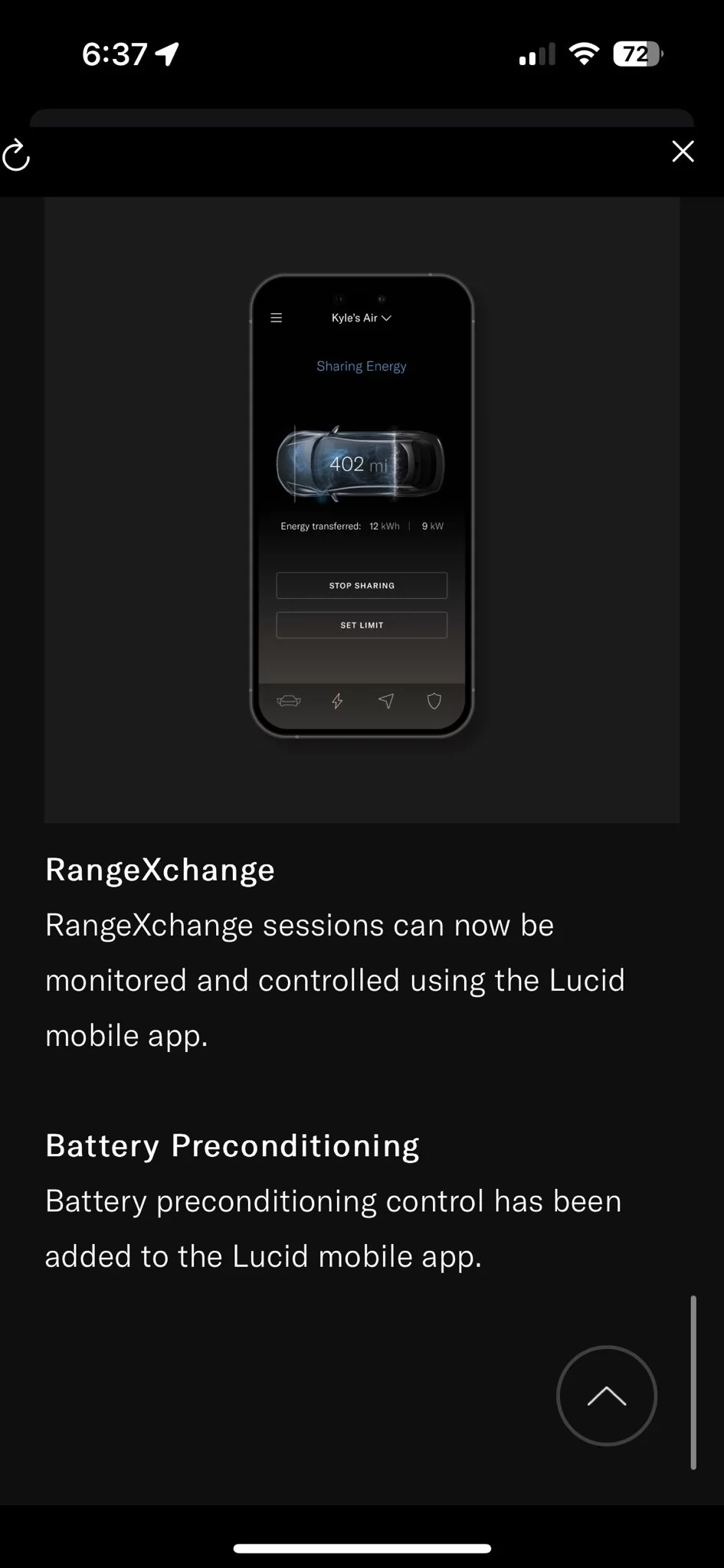
Task: Reload the page with the refresh icon
Action: pos(15,155)
